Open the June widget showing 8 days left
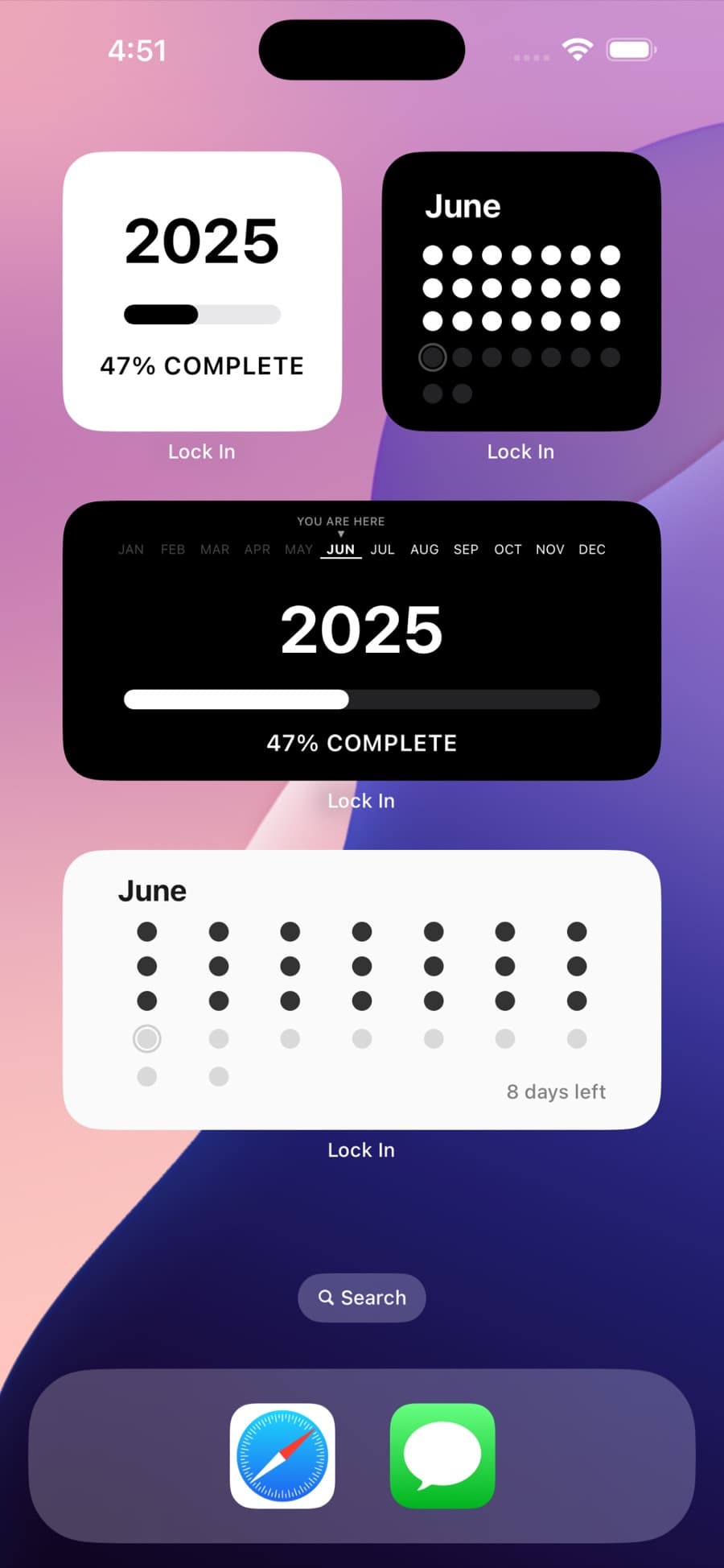 pyautogui.click(x=362, y=989)
